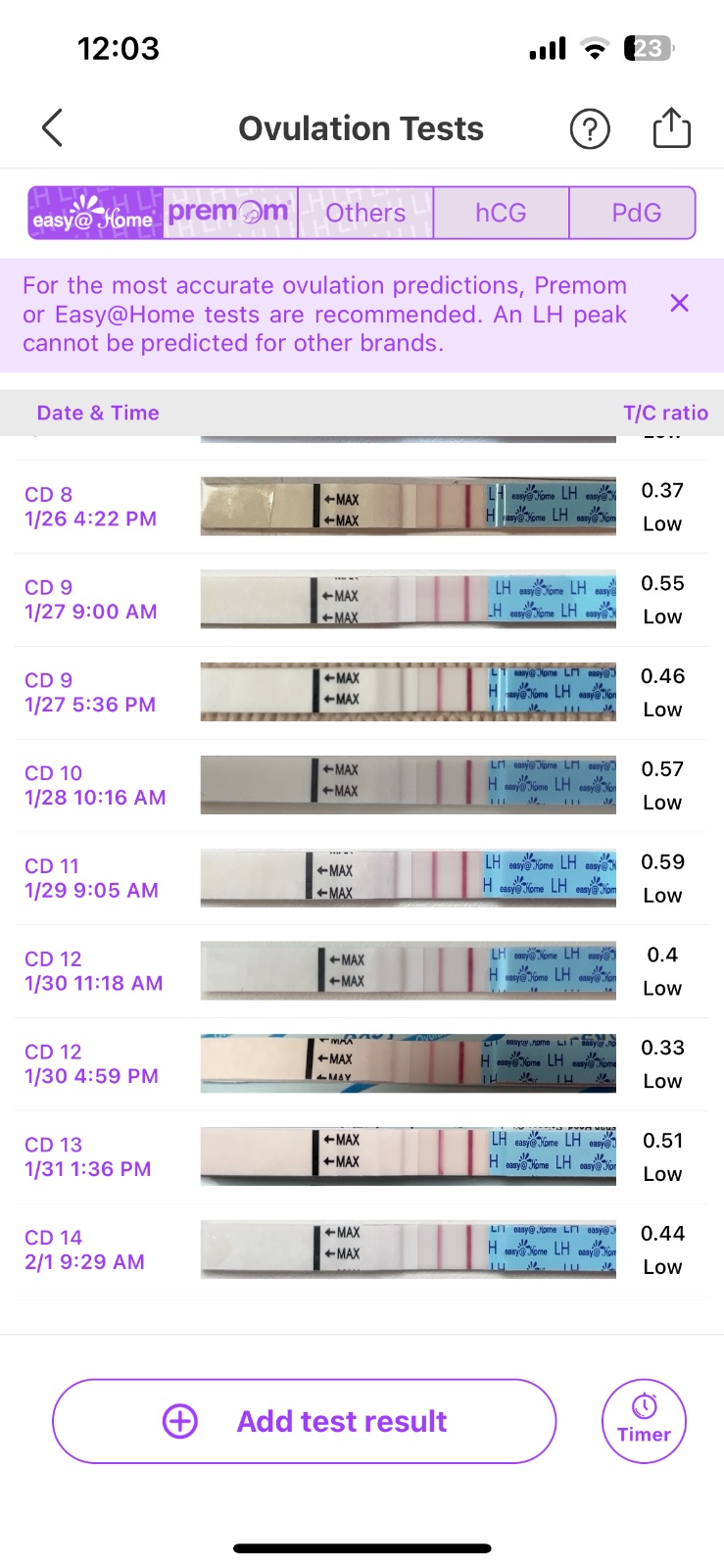Switch to the Others tab
The width and height of the screenshot is (724, 1568).
point(365,214)
